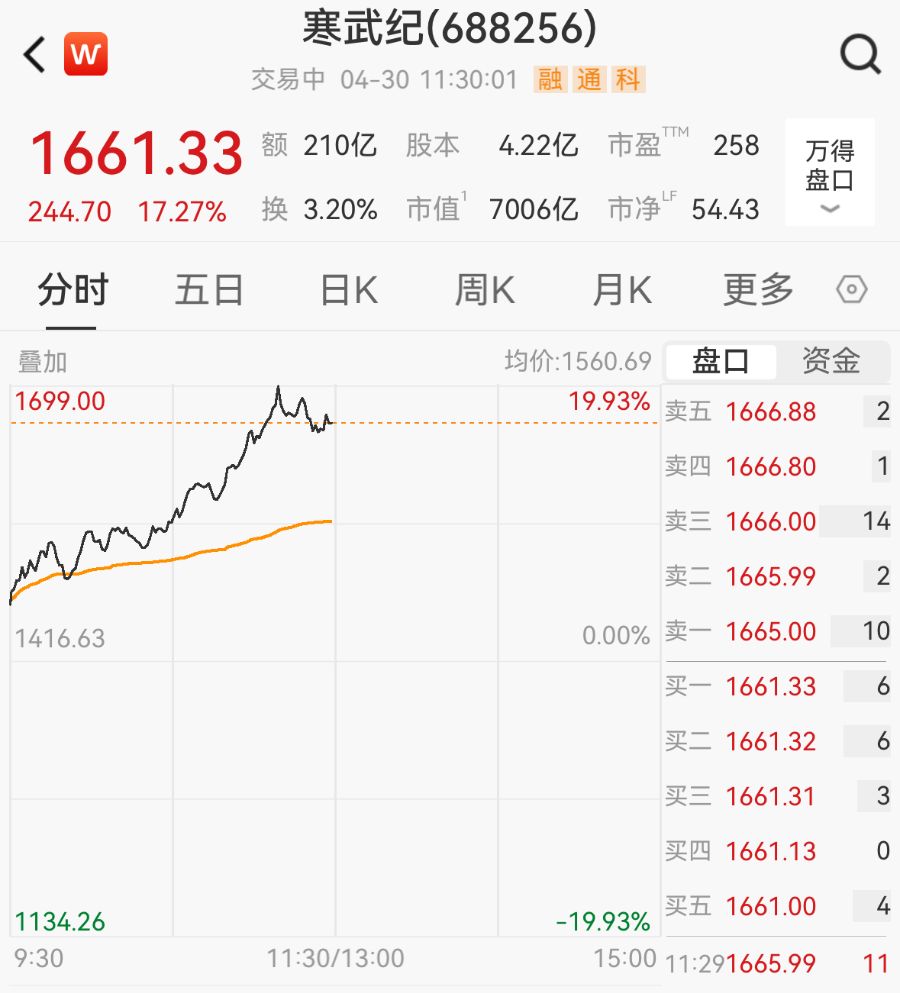
Task: Switch to the 资金 capital flow tab
Action: 831,361
